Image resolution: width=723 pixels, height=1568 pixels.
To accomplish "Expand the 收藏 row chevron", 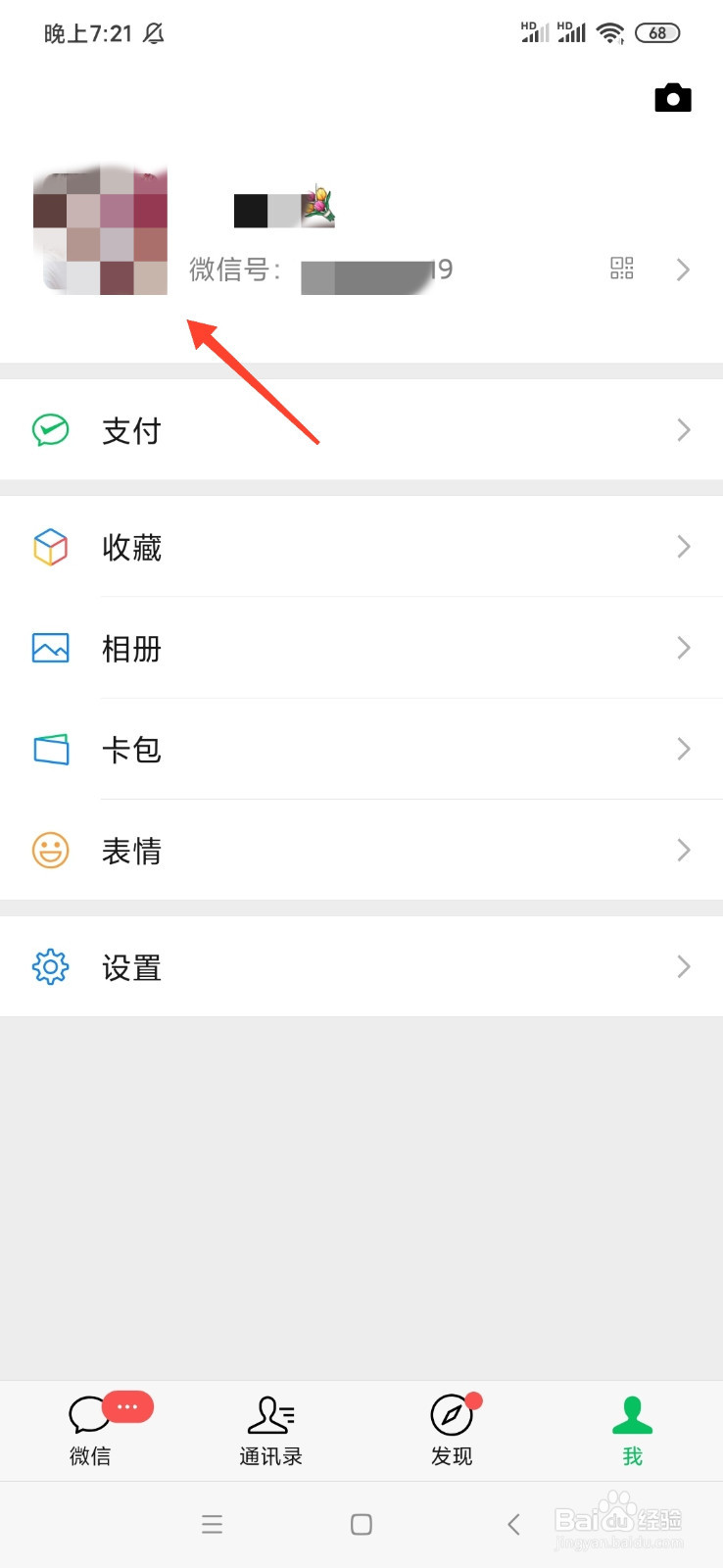I will pyautogui.click(x=684, y=547).
